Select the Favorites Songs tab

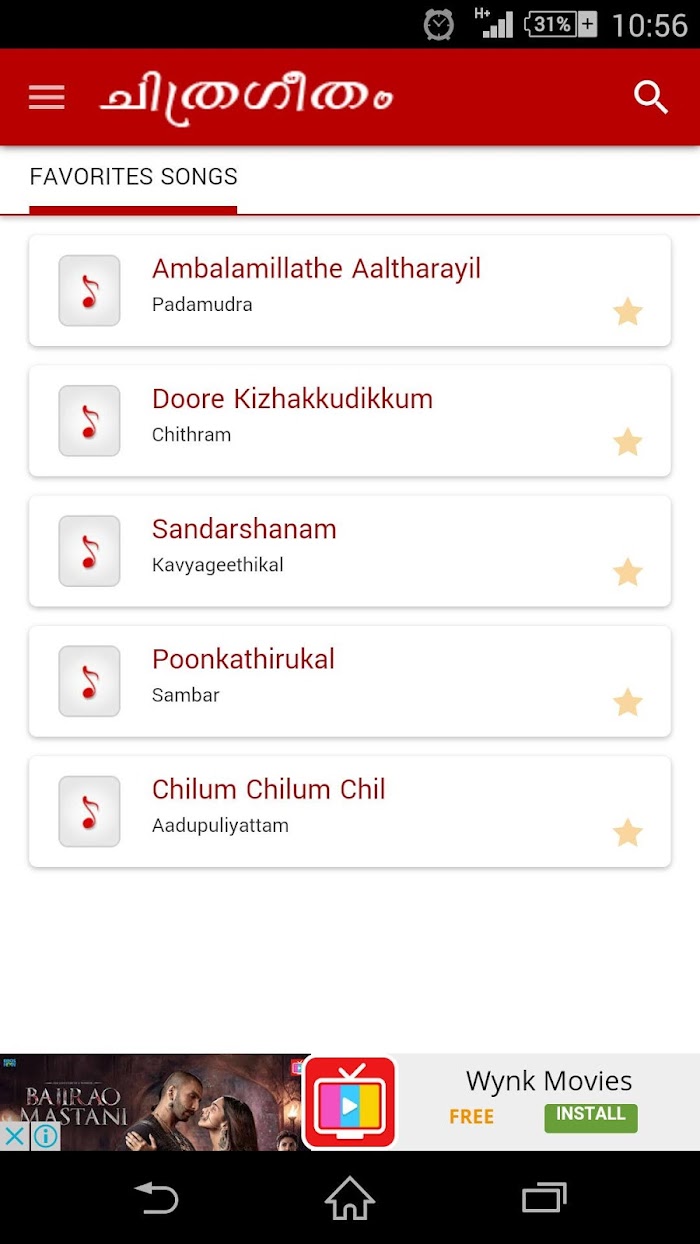[133, 178]
